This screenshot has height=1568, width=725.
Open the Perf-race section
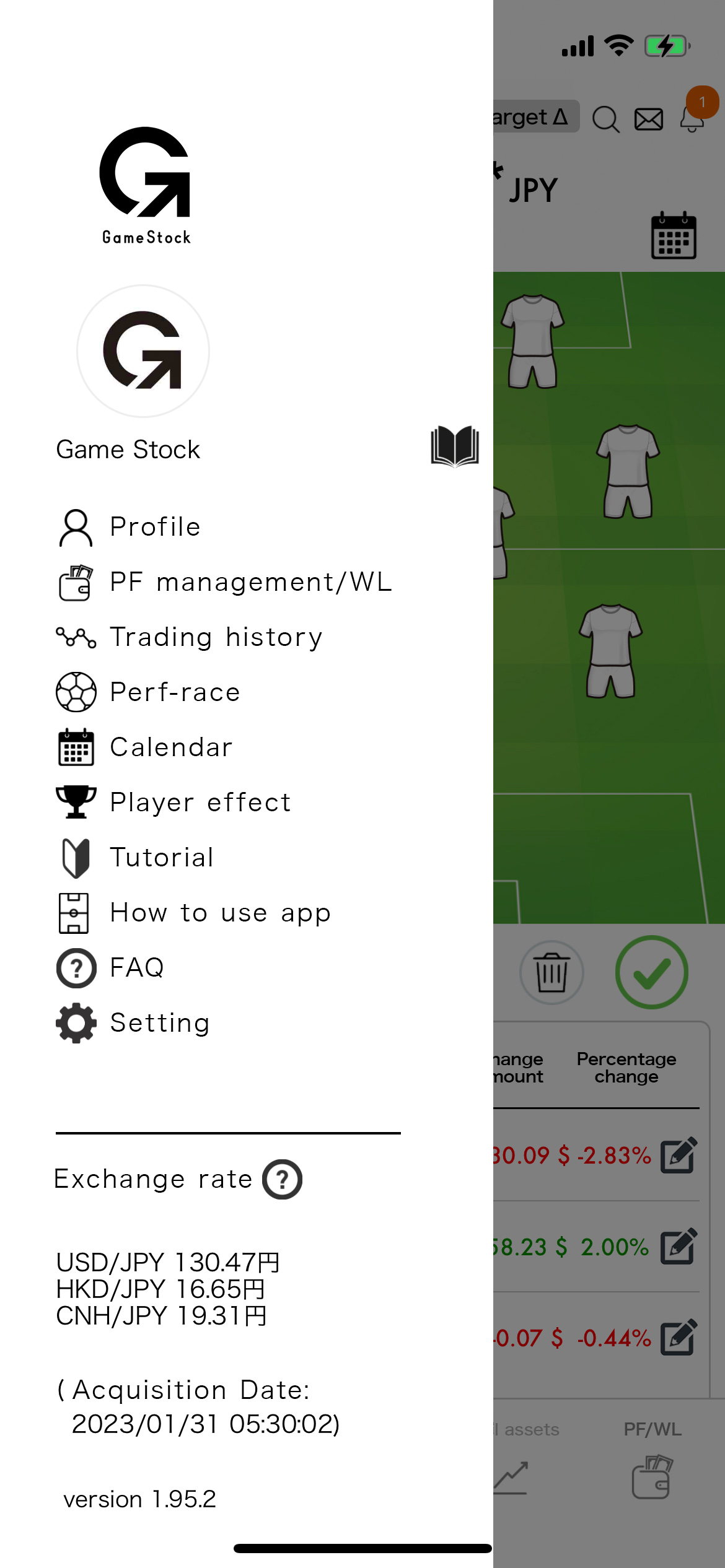[x=175, y=692]
